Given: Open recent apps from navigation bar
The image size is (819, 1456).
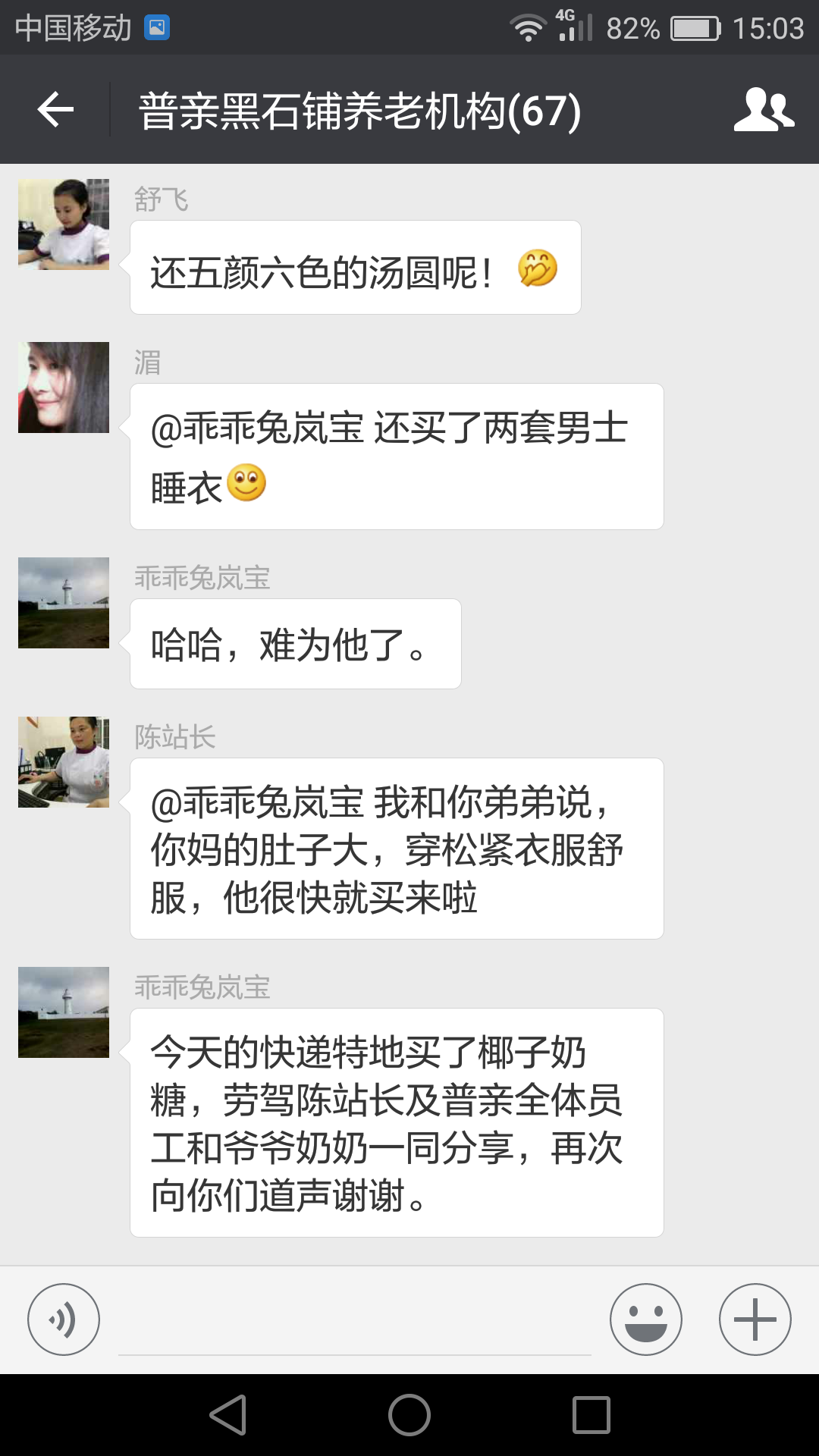Looking at the screenshot, I should click(x=591, y=1415).
